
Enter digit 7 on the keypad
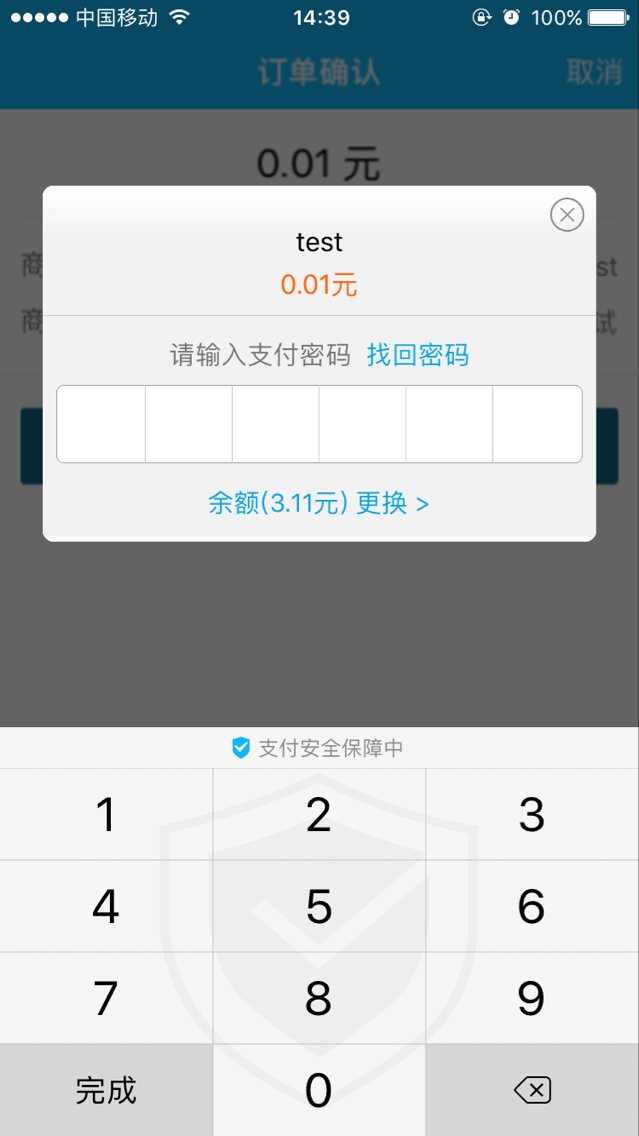pyautogui.click(x=106, y=998)
